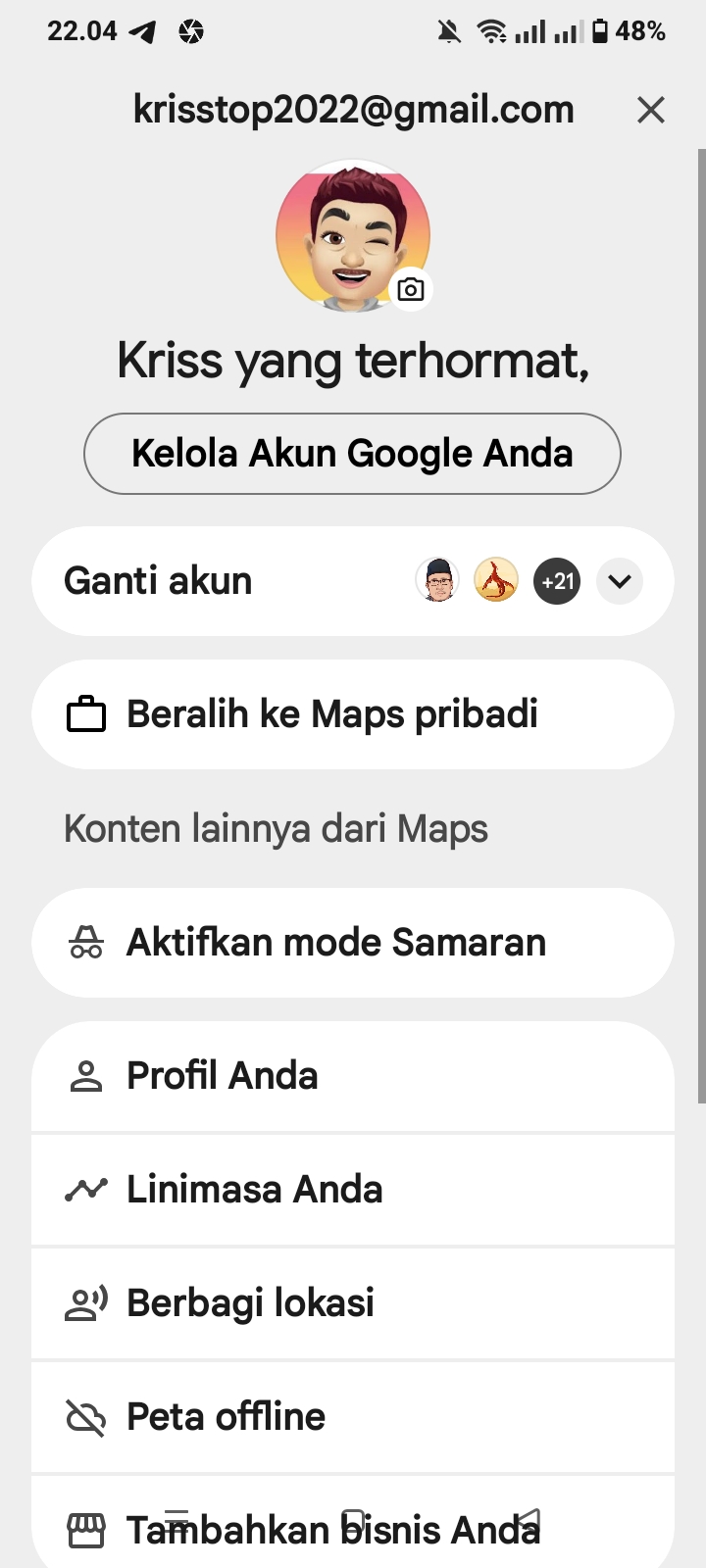Tap Kelola Akun Google Anda button

pos(352,454)
